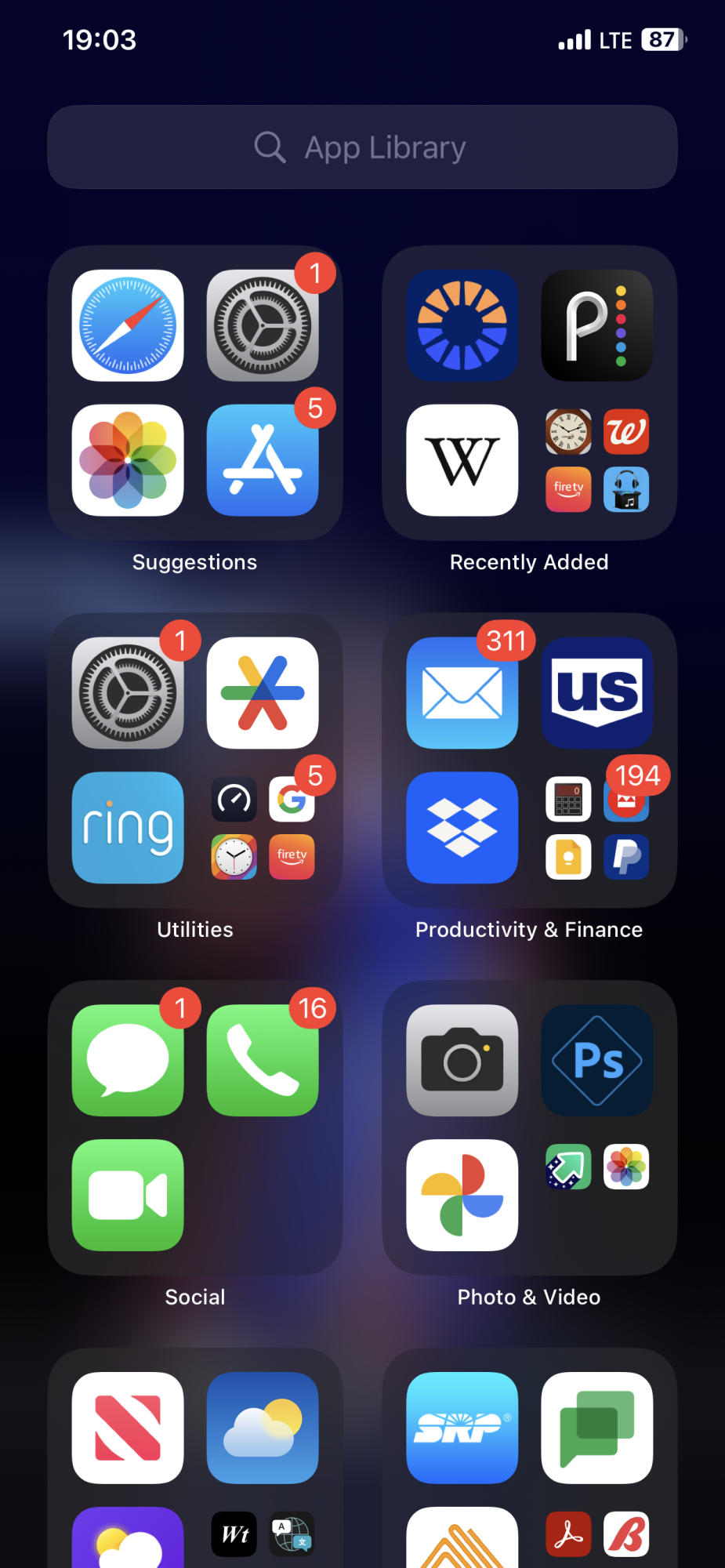Open the Apple News app
Image resolution: width=725 pixels, height=1568 pixels.
coord(128,1428)
